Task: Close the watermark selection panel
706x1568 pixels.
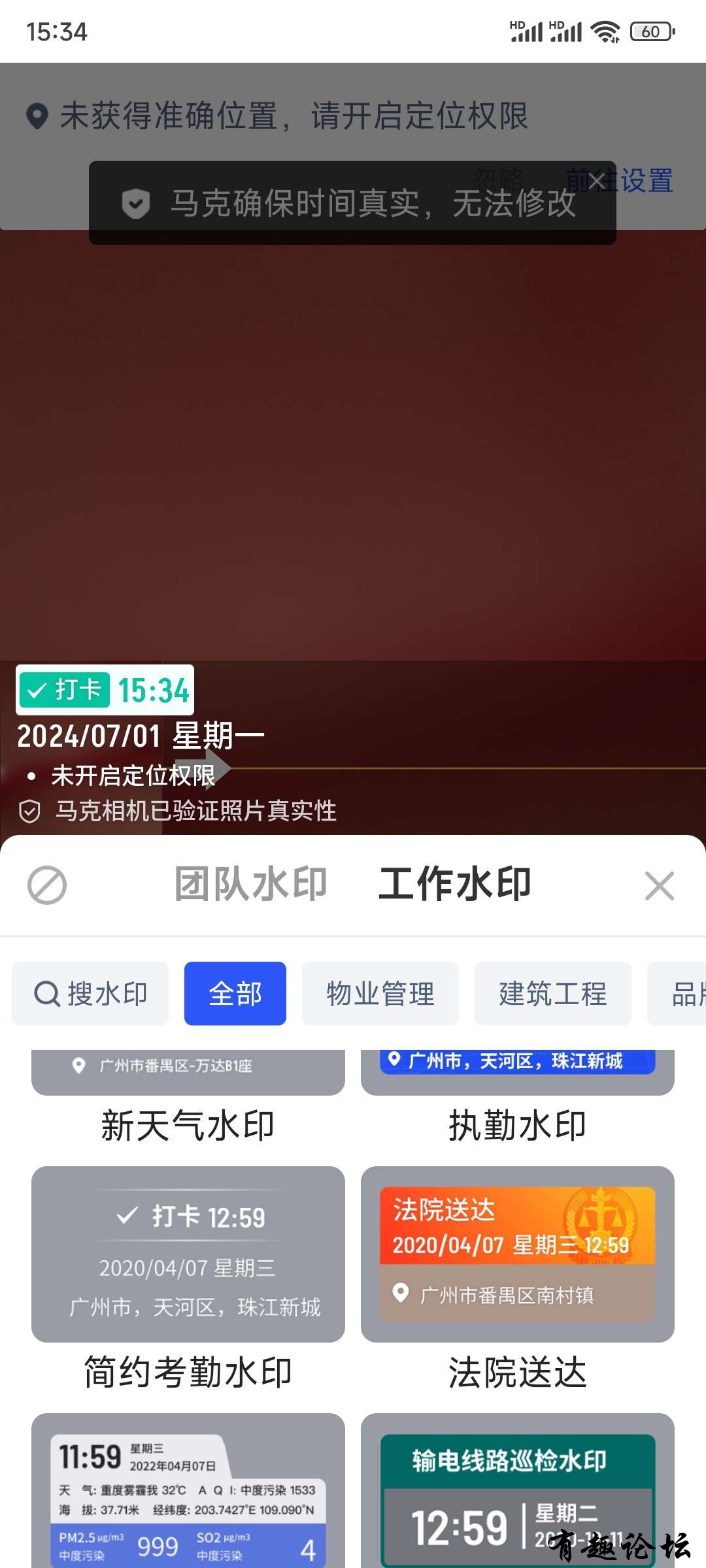Action: coord(659,886)
